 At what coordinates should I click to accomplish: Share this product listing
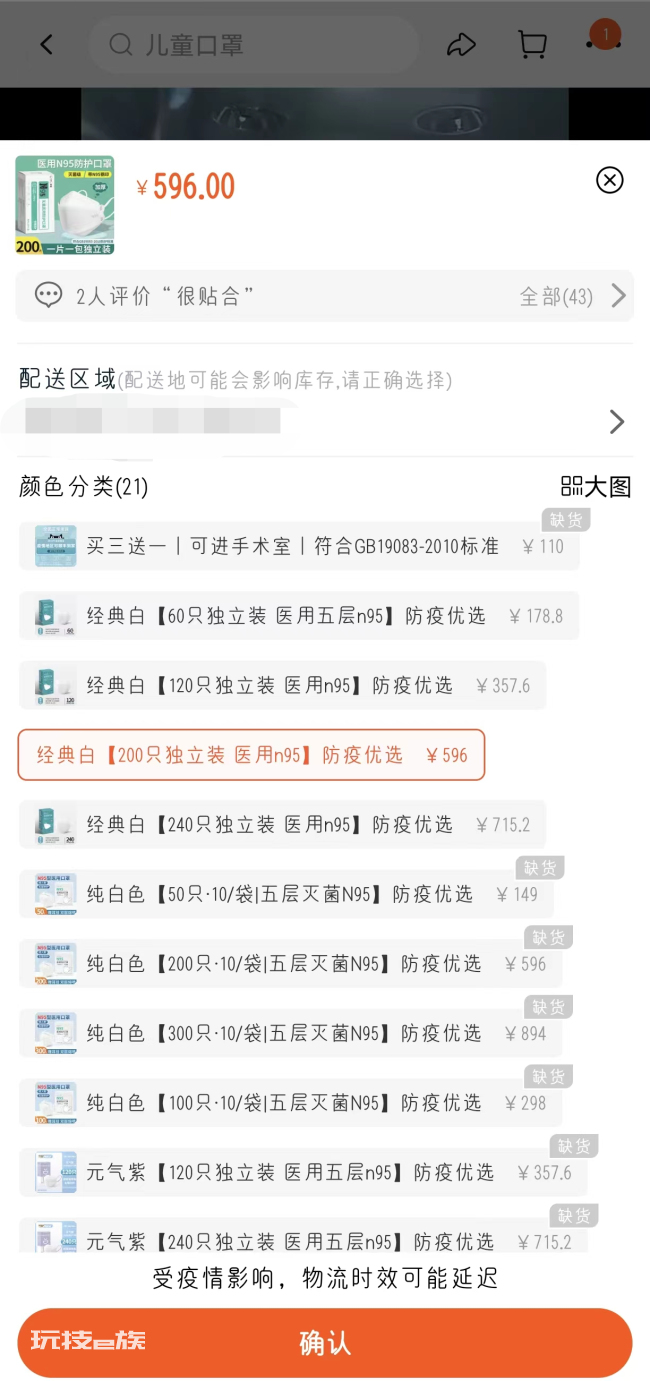pos(461,45)
